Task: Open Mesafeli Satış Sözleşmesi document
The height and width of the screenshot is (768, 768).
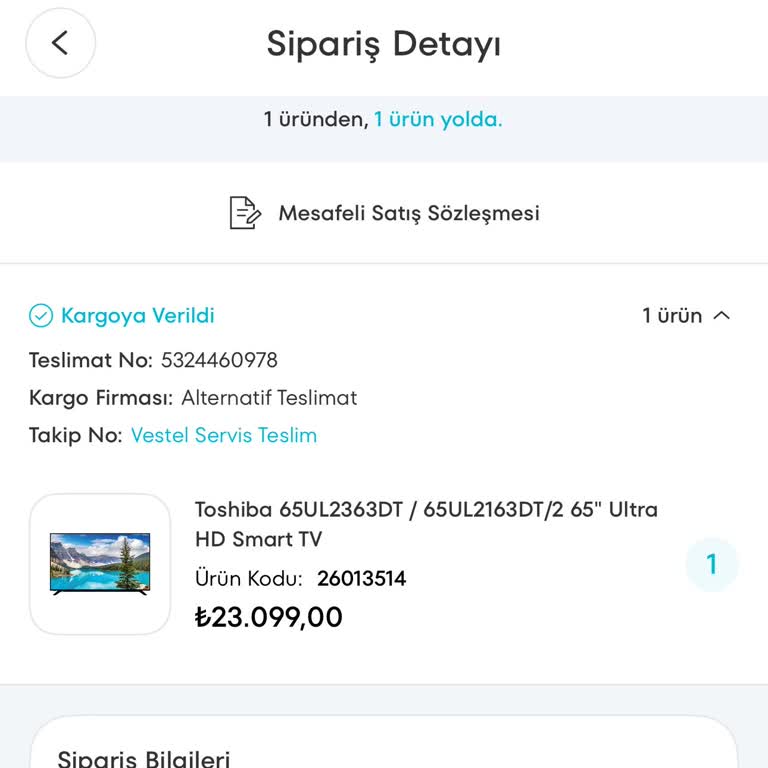Action: (x=385, y=213)
